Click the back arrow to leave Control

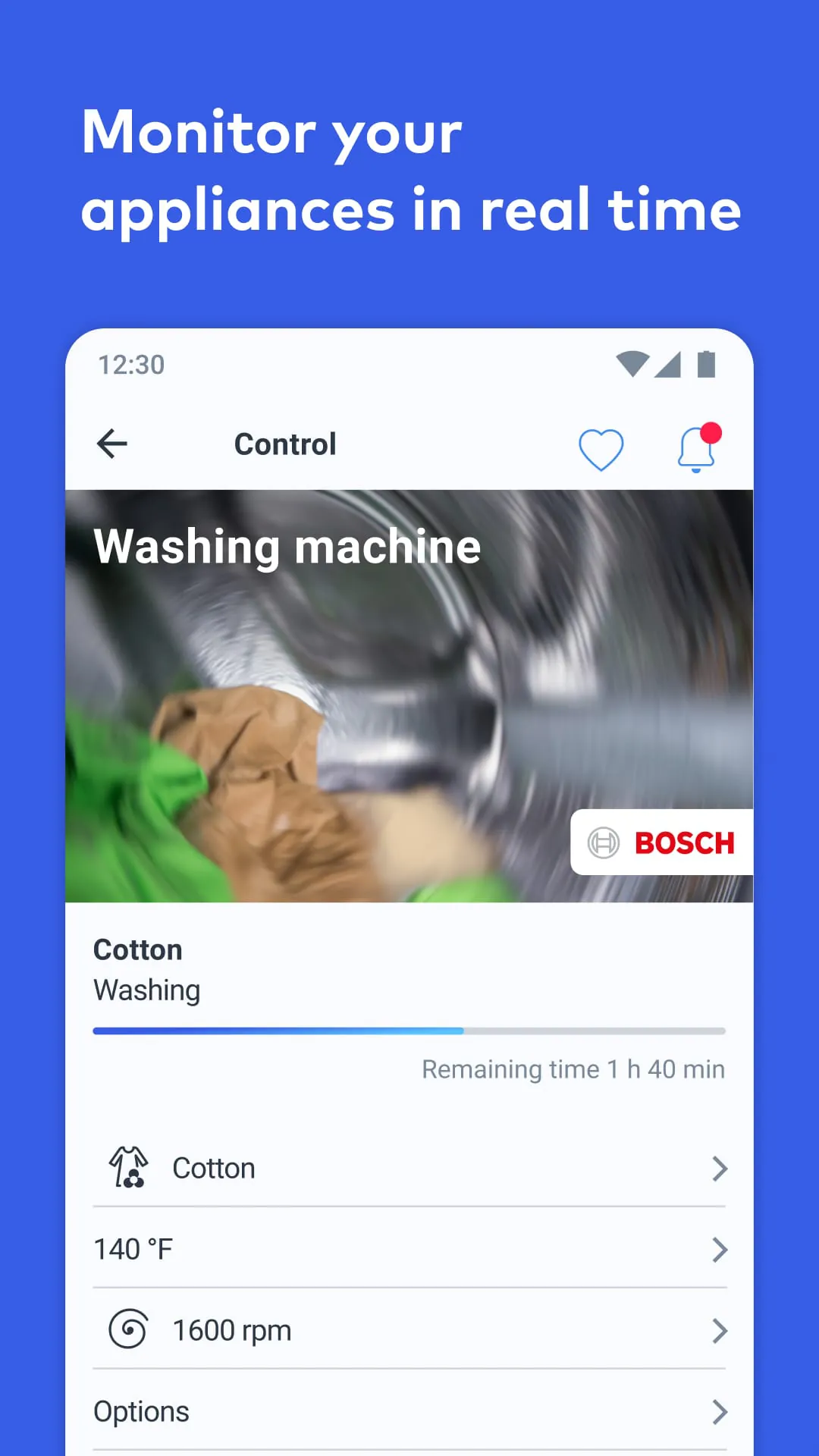coord(111,444)
